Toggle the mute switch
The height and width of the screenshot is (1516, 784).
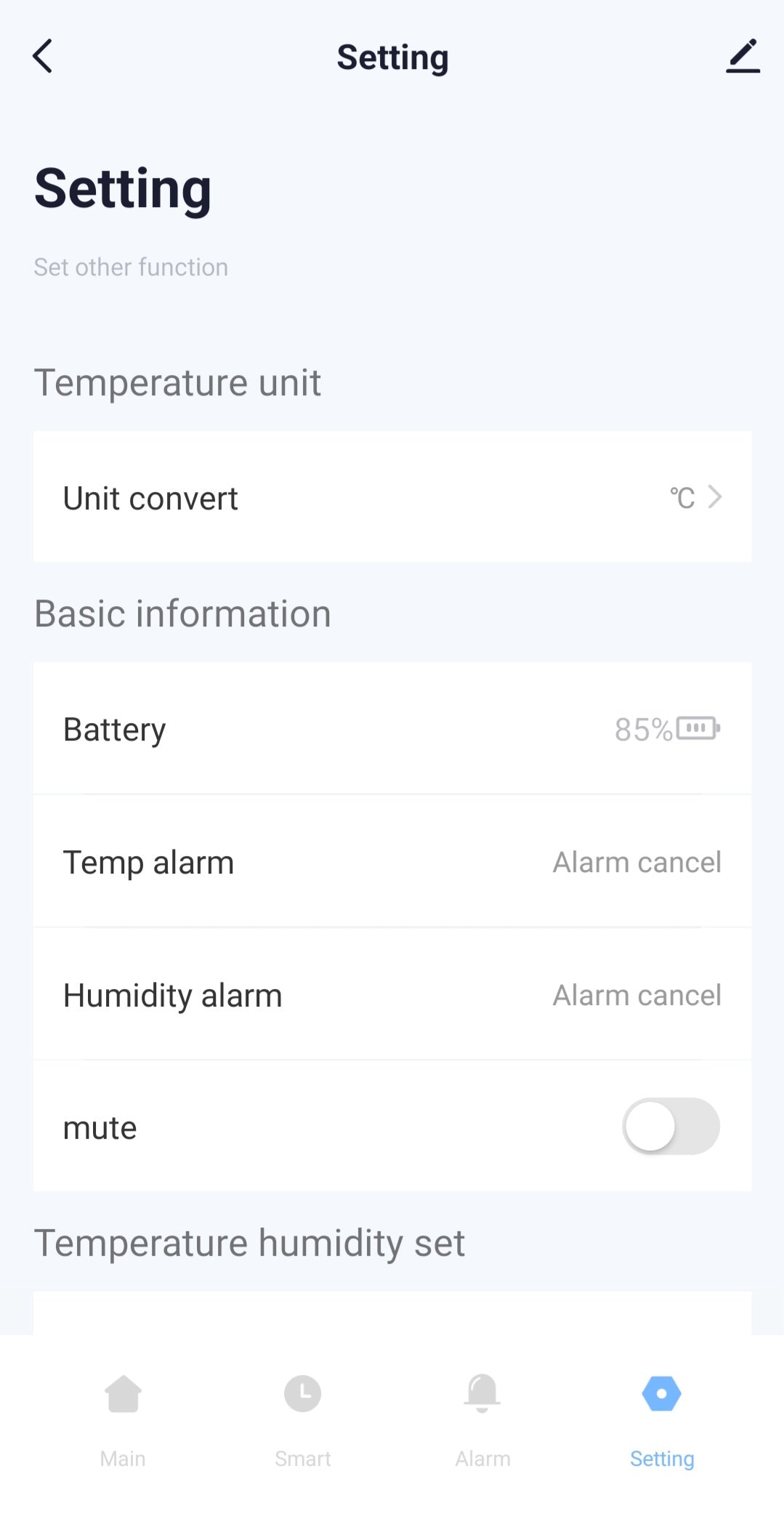(670, 1126)
